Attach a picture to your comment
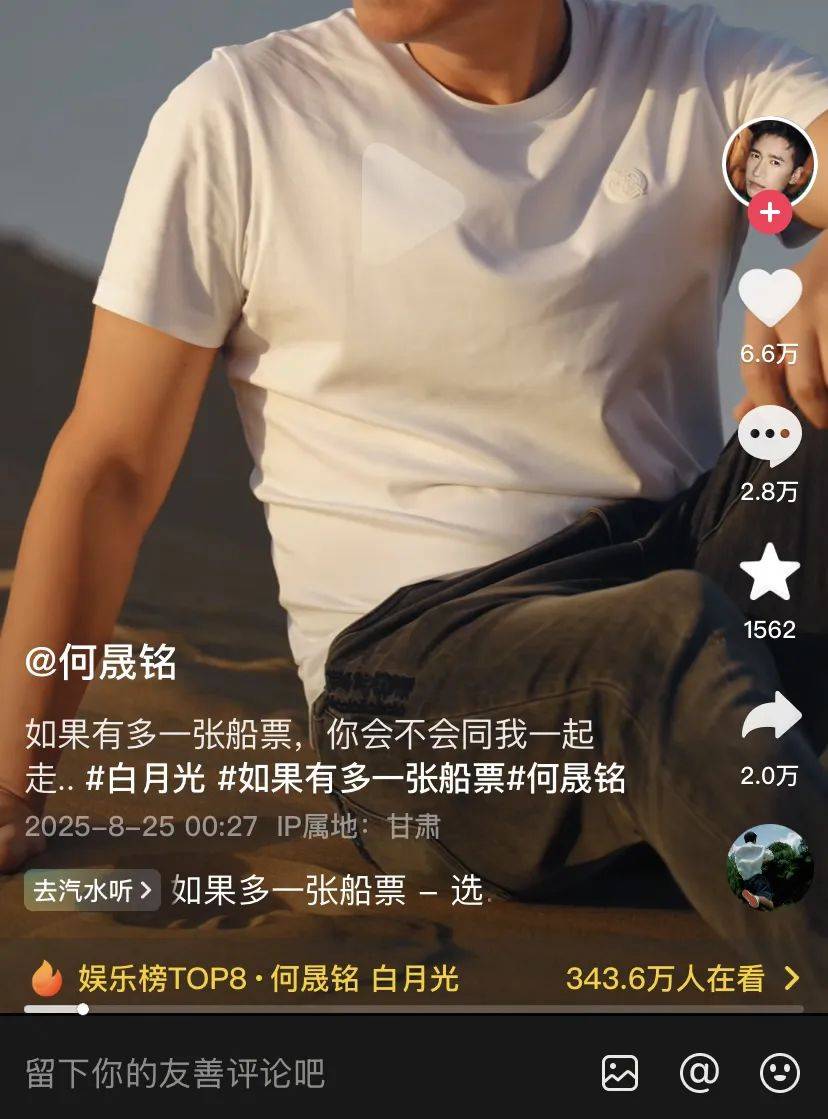828x1119 pixels. 620,1073
